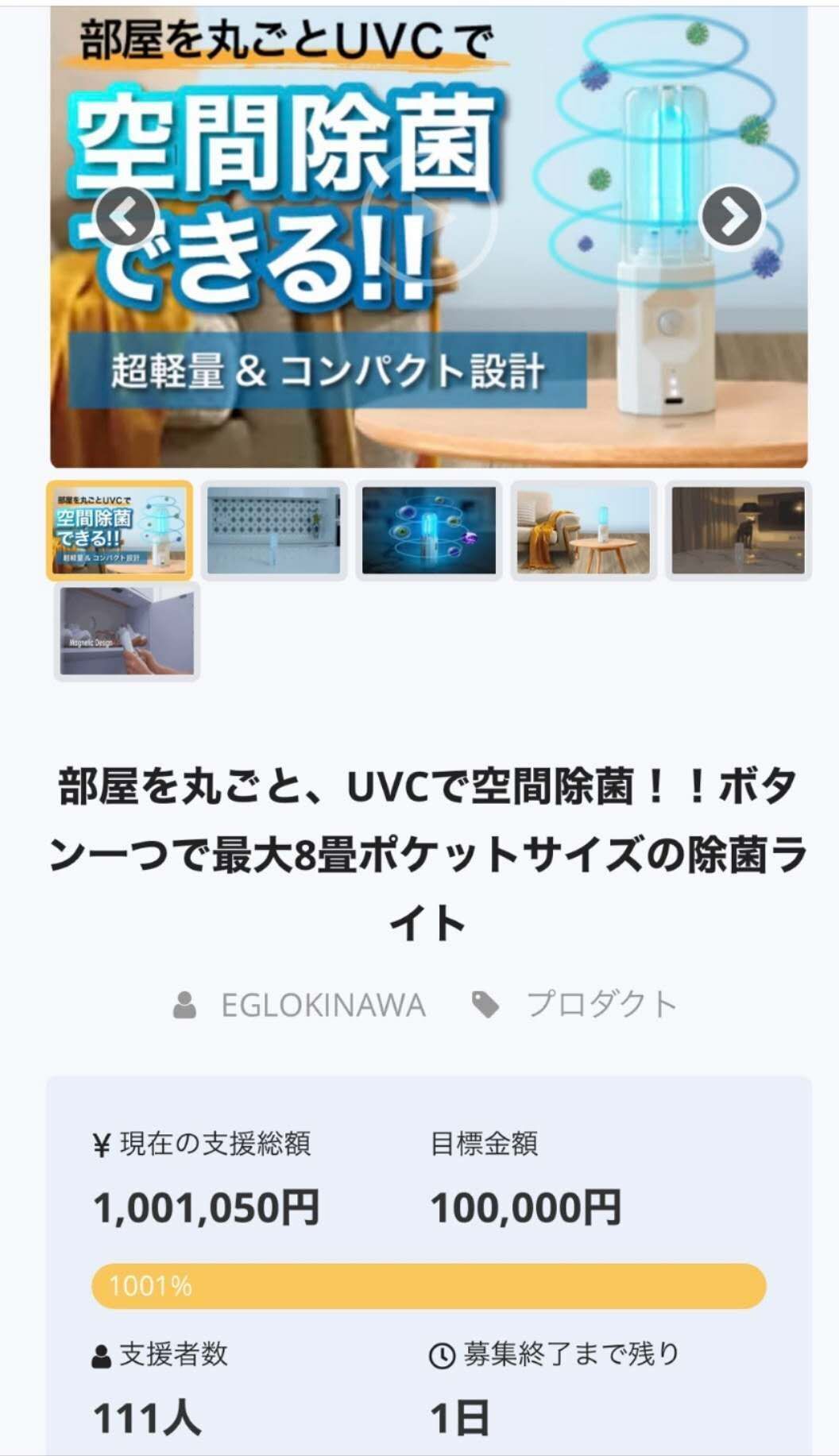
Task: Select the fifth thumbnail showing a dark room
Action: pos(738,530)
